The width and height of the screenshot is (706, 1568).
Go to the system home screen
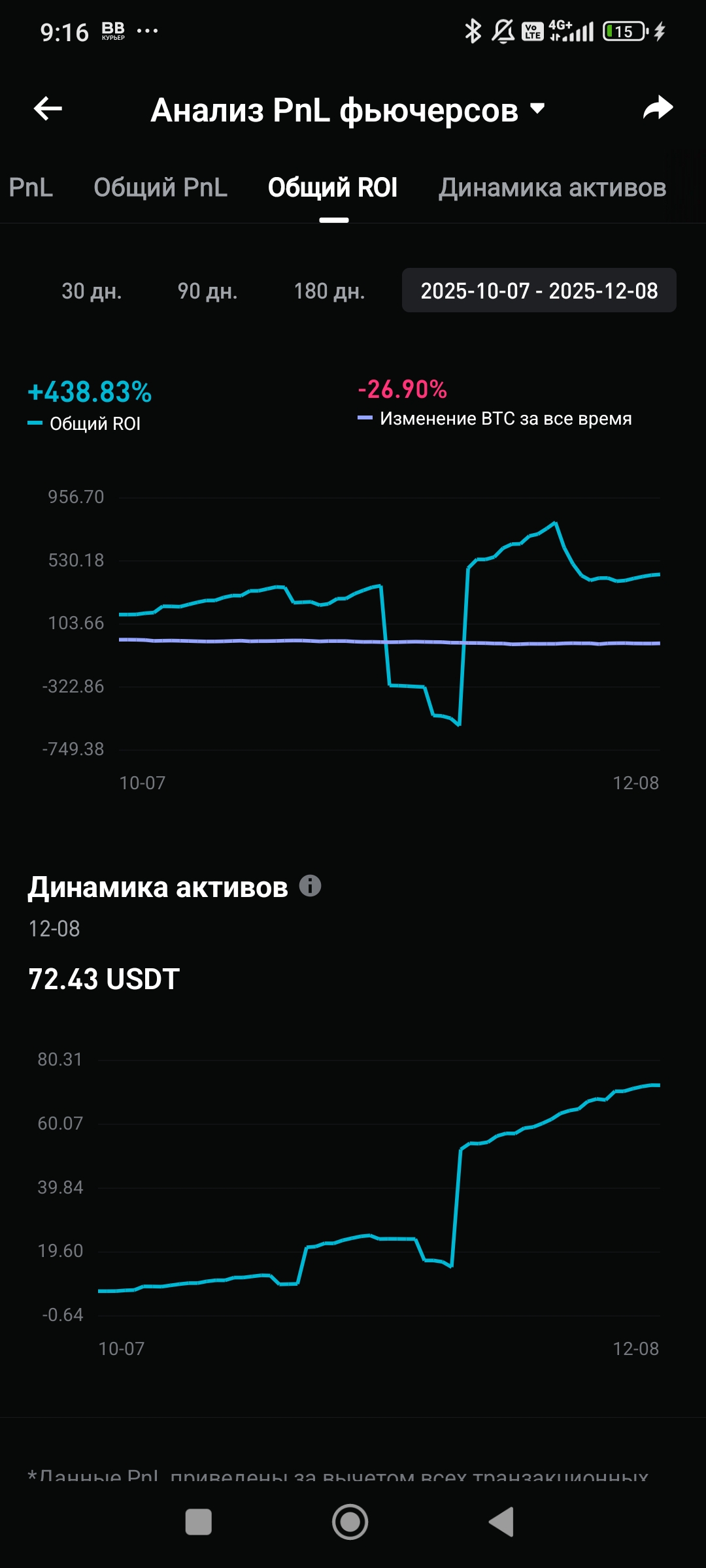(x=350, y=1522)
